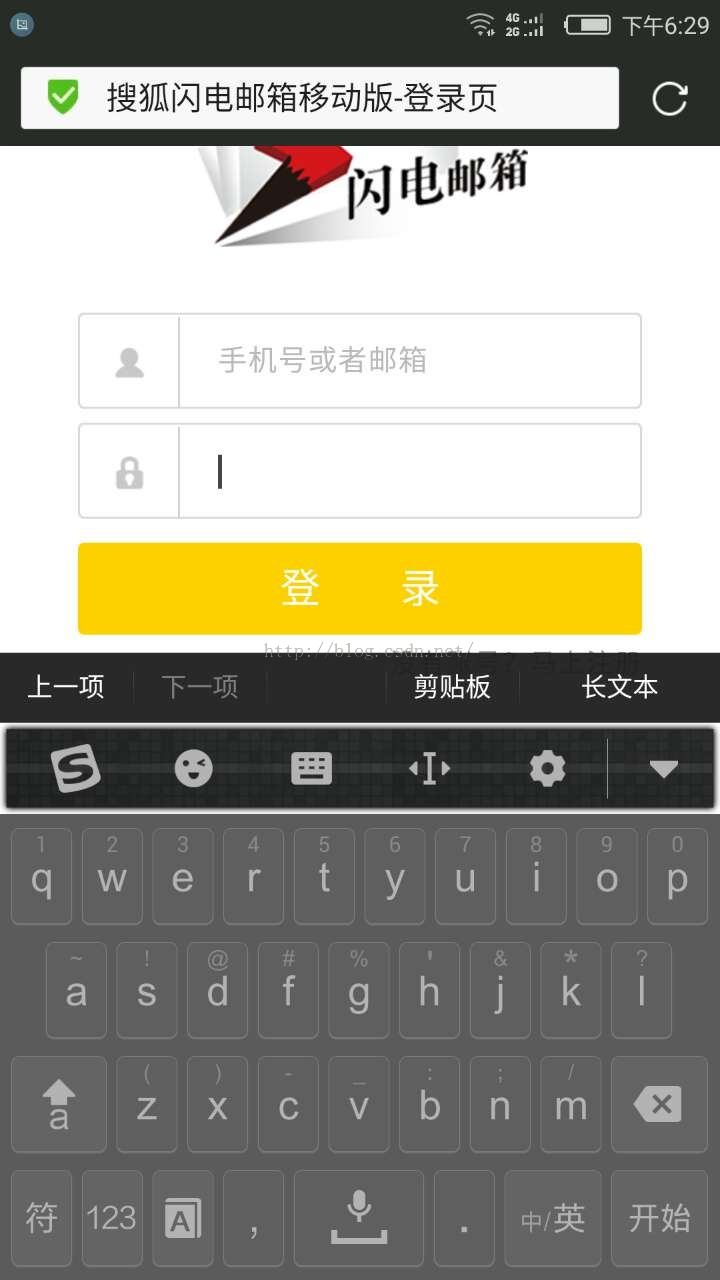This screenshot has height=1280, width=720.
Task: Switch the keyboard layout via the keyboard icon
Action: point(311,769)
